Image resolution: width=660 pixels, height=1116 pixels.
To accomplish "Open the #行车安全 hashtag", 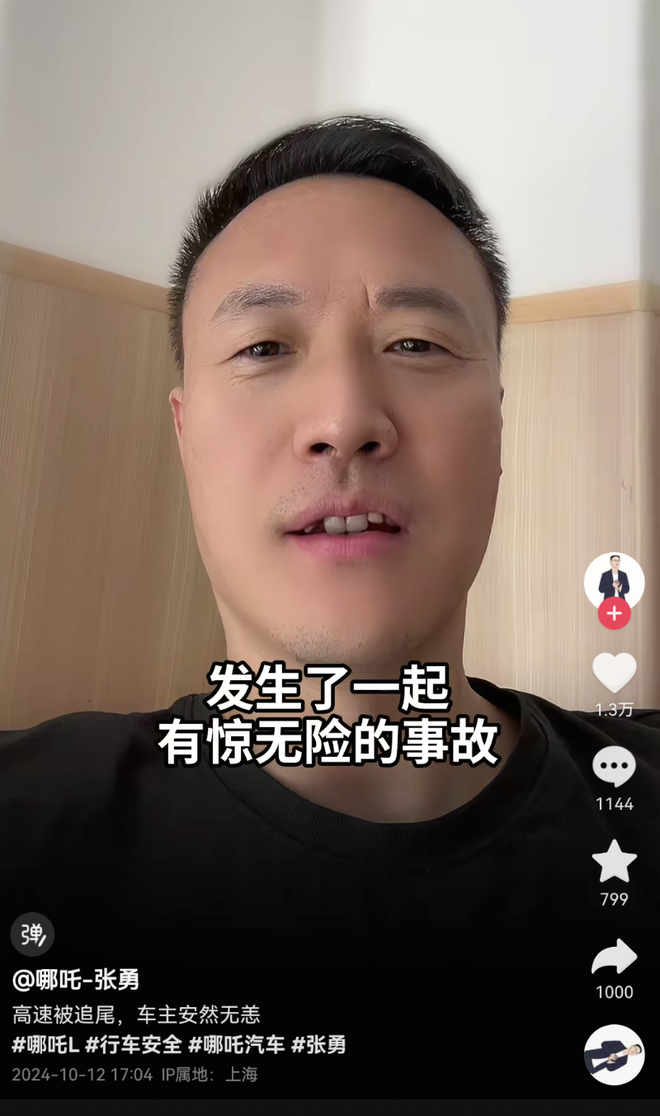I will pos(134,1045).
